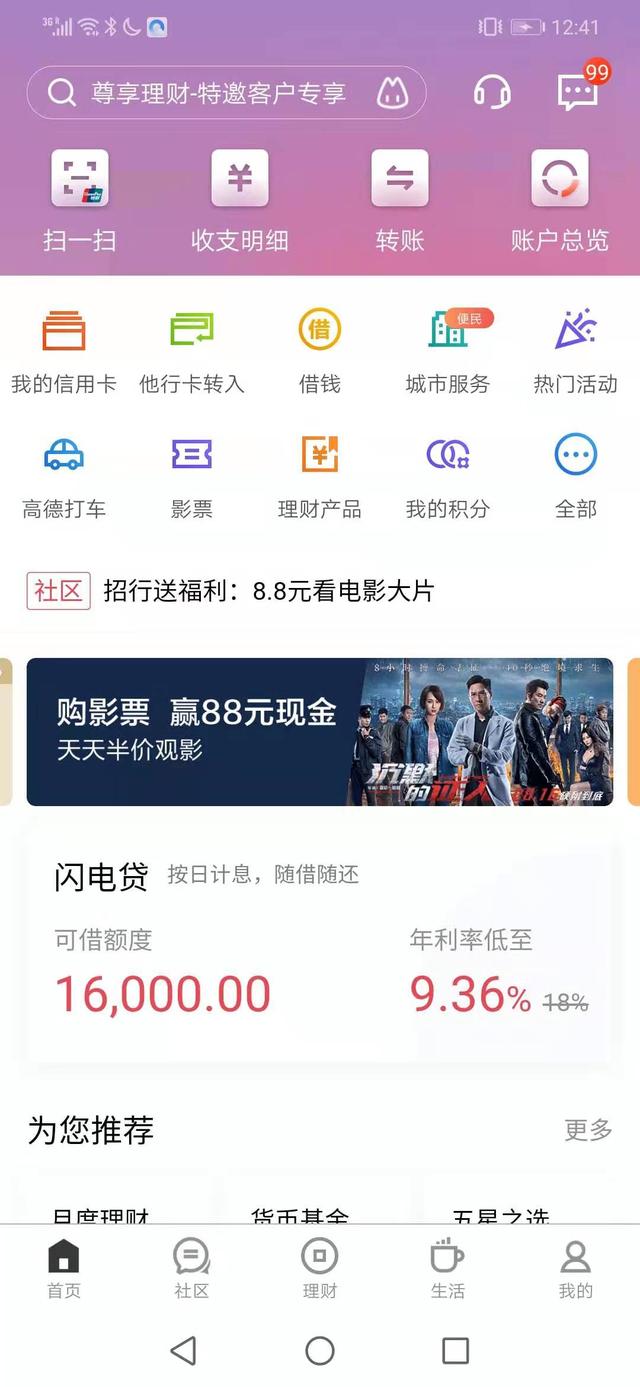
Task: Go back with the system back button
Action: click(x=183, y=1351)
